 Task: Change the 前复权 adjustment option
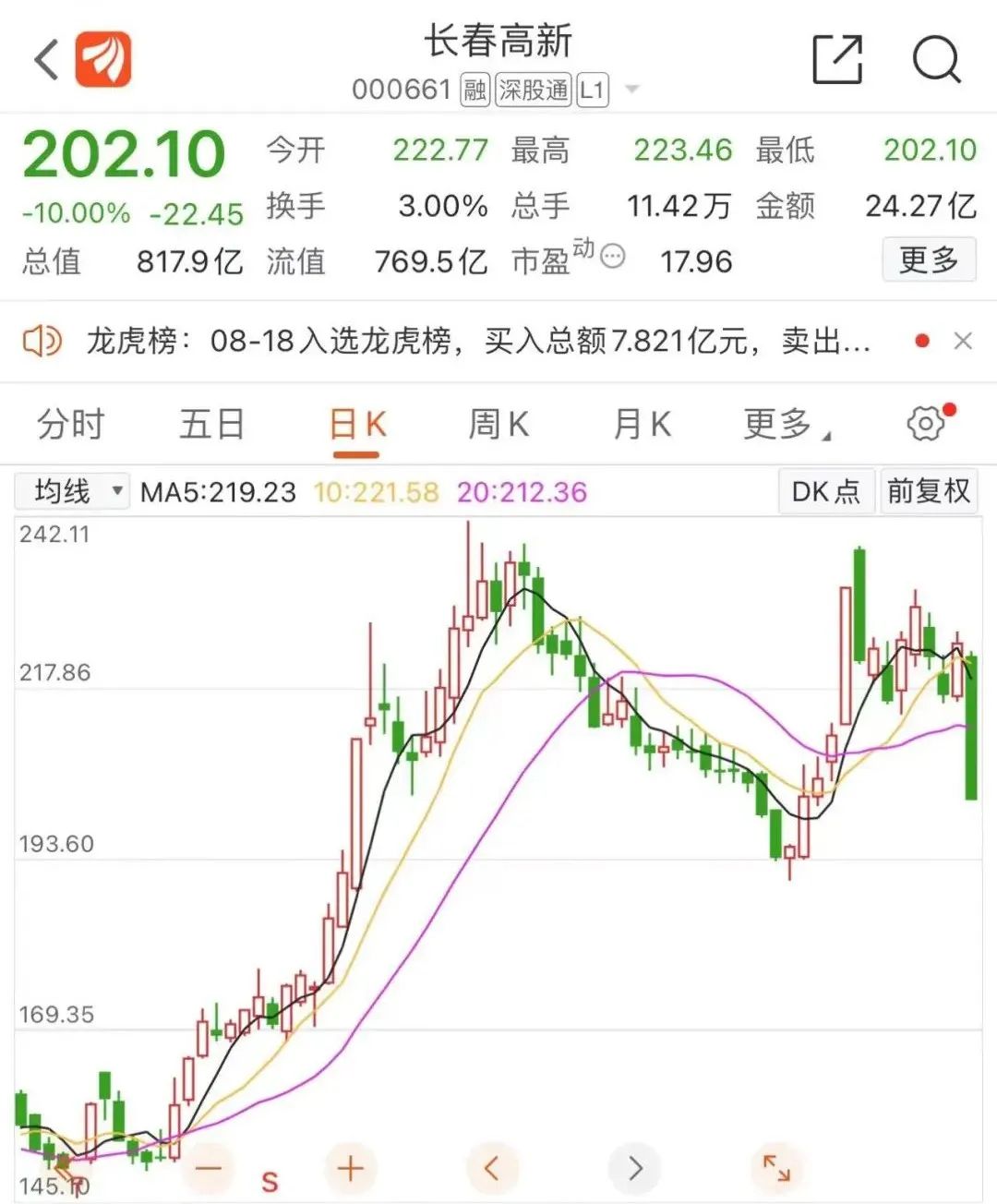928,491
